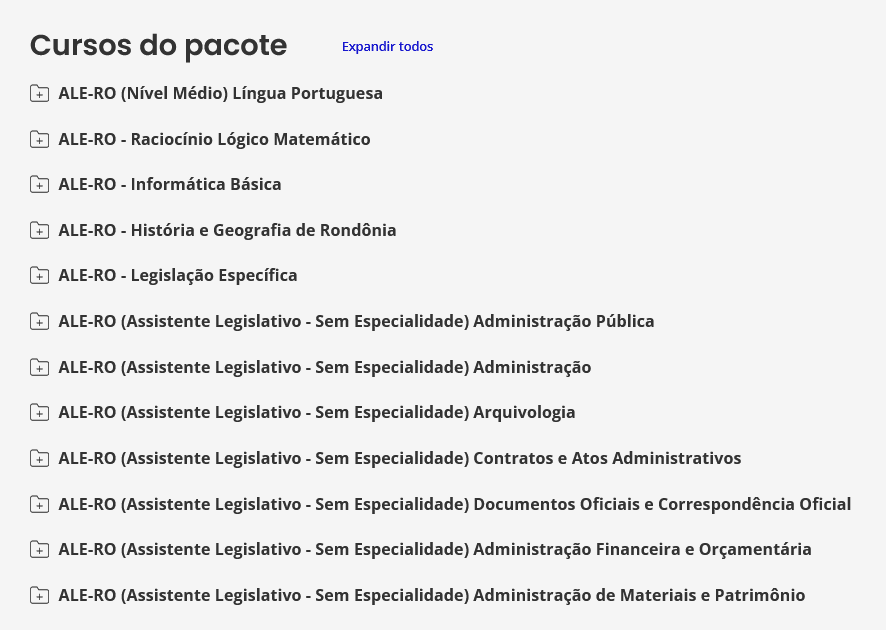
Task: Expand the Legislação Específica course
Action: coord(178,276)
